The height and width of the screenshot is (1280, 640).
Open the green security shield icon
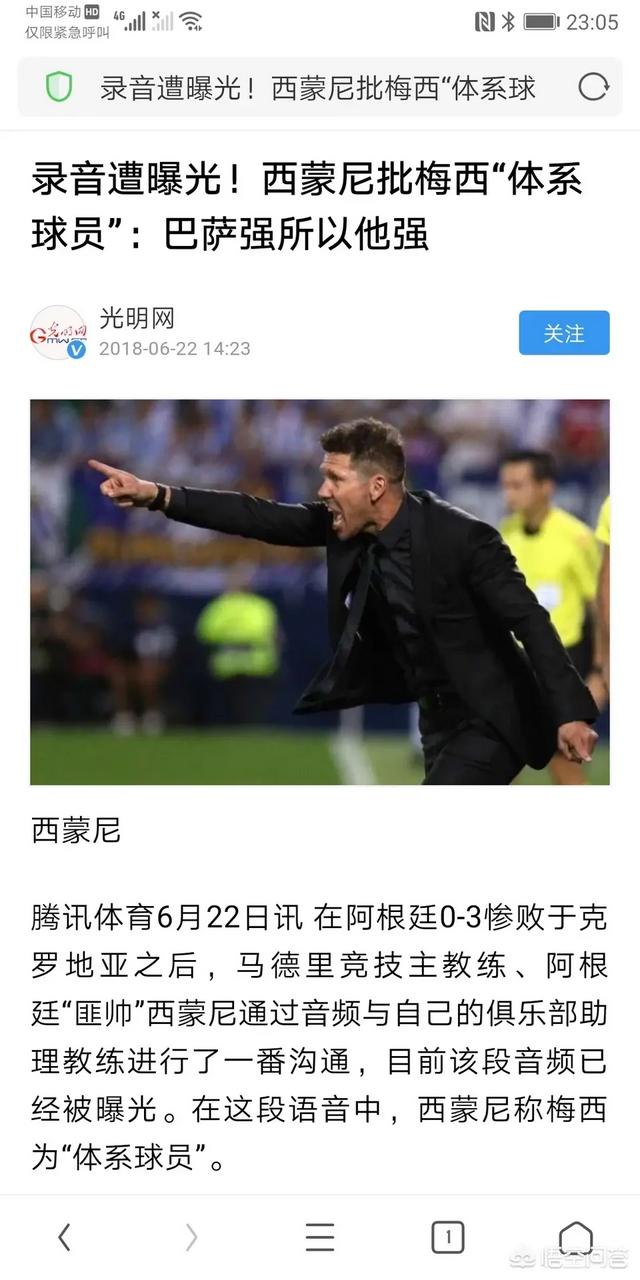59,87
